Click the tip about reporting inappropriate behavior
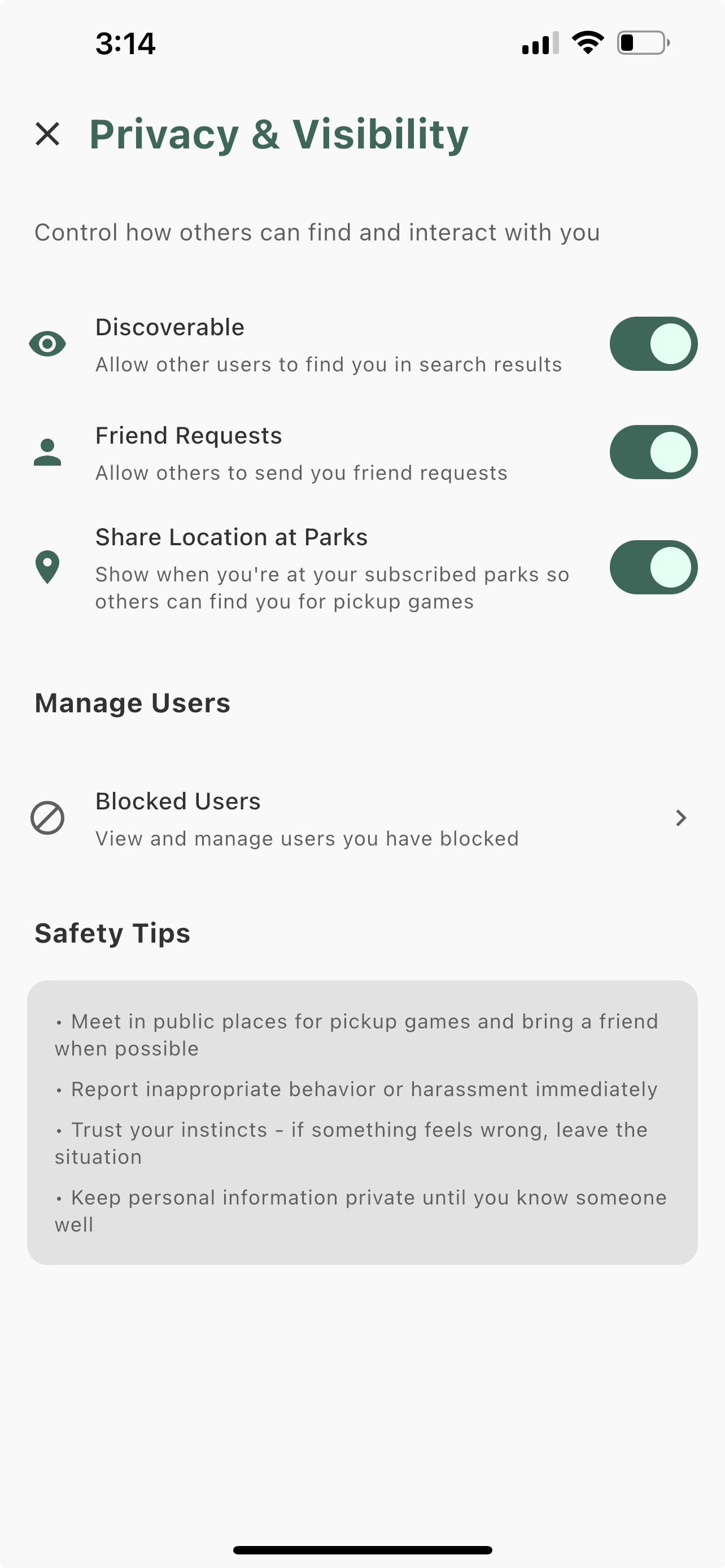Screen dimensions: 725x1568 tap(356, 1089)
